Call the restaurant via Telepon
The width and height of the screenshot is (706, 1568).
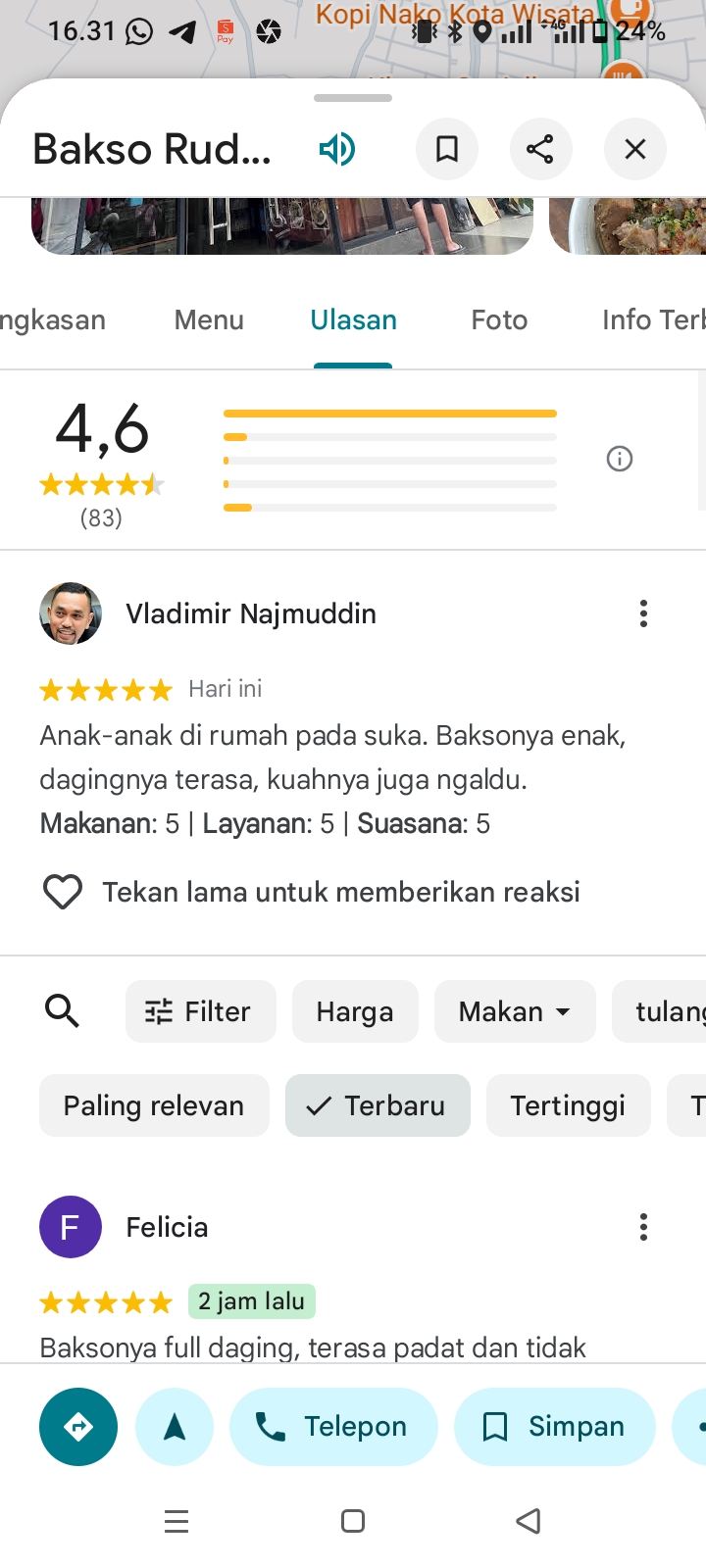click(333, 1427)
